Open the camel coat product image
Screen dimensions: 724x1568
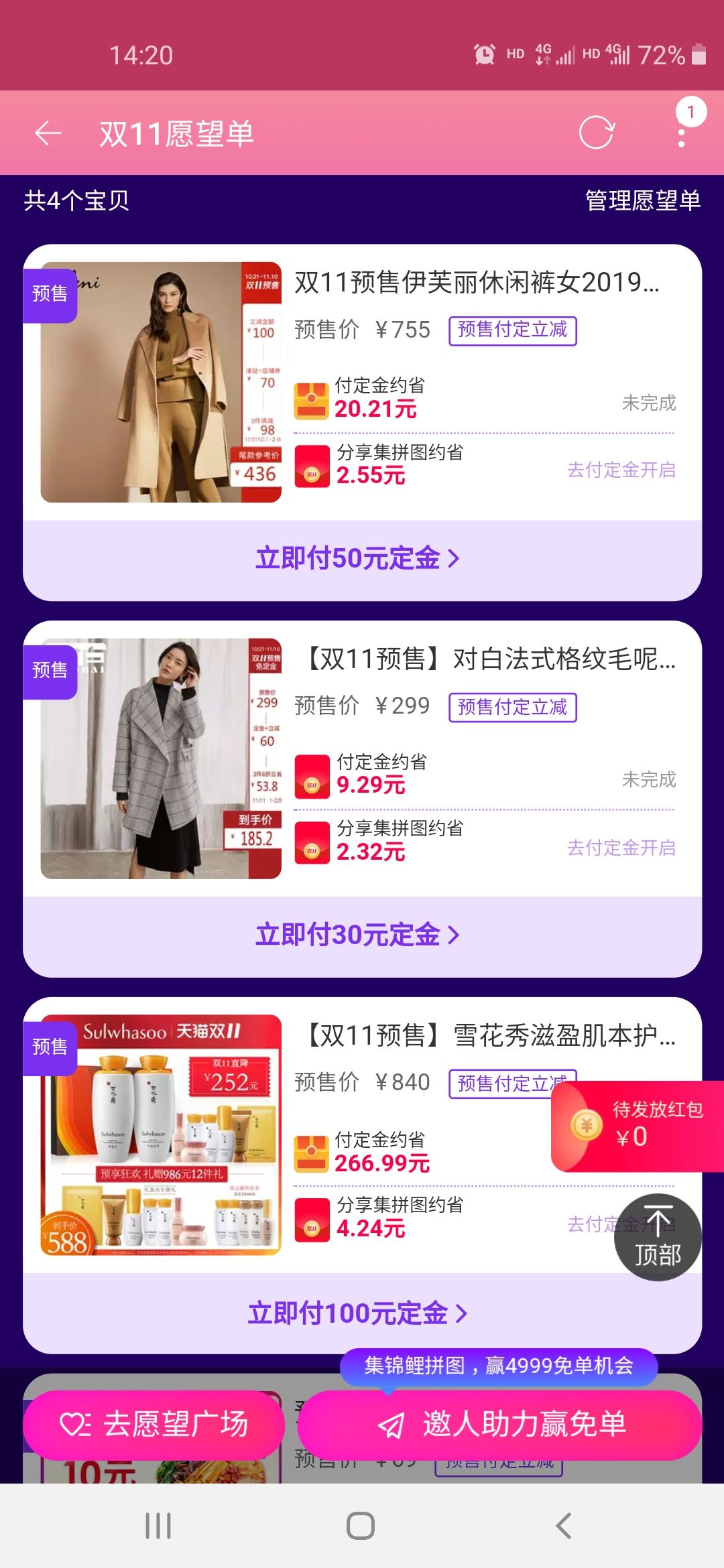(x=161, y=380)
